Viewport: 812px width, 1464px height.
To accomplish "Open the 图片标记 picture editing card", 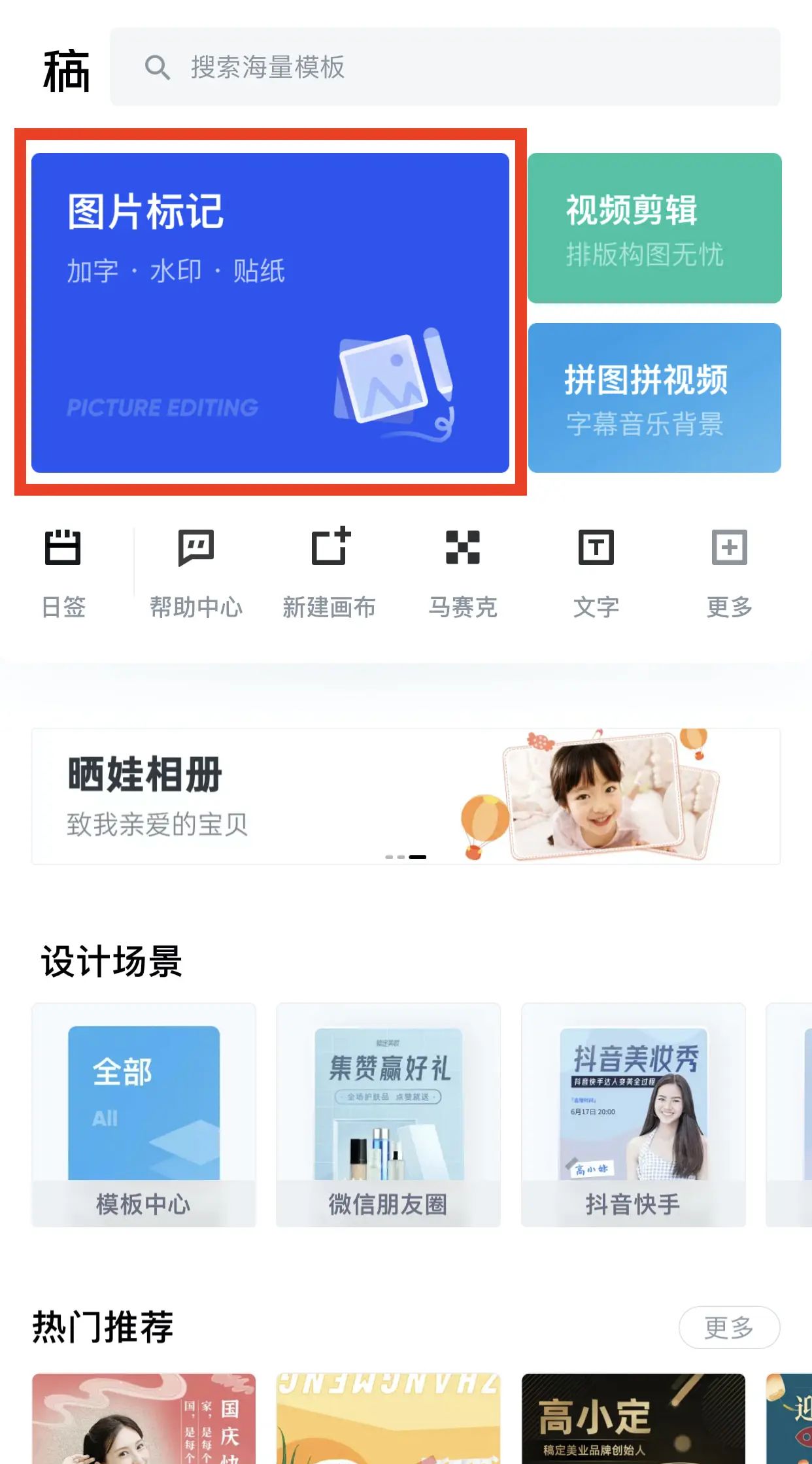I will click(270, 313).
